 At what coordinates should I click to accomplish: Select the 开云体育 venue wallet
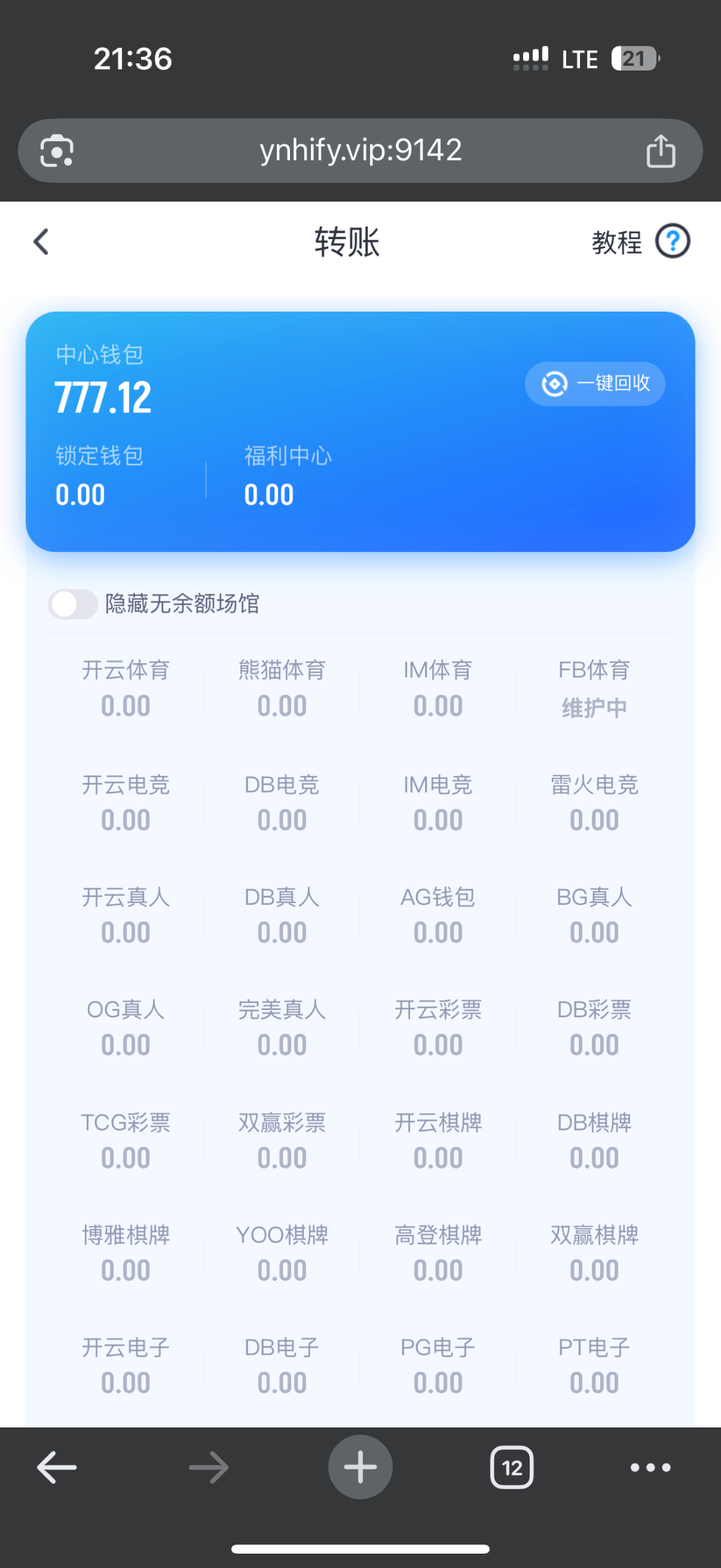coord(125,689)
